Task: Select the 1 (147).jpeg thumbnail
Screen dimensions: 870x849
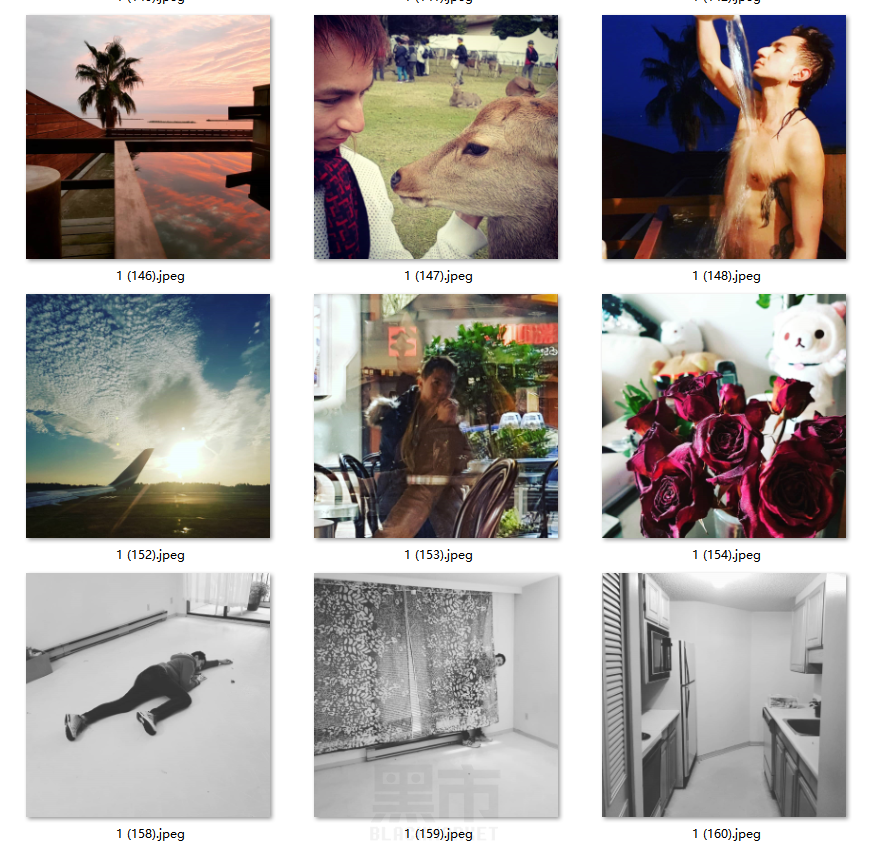Action: (x=436, y=138)
